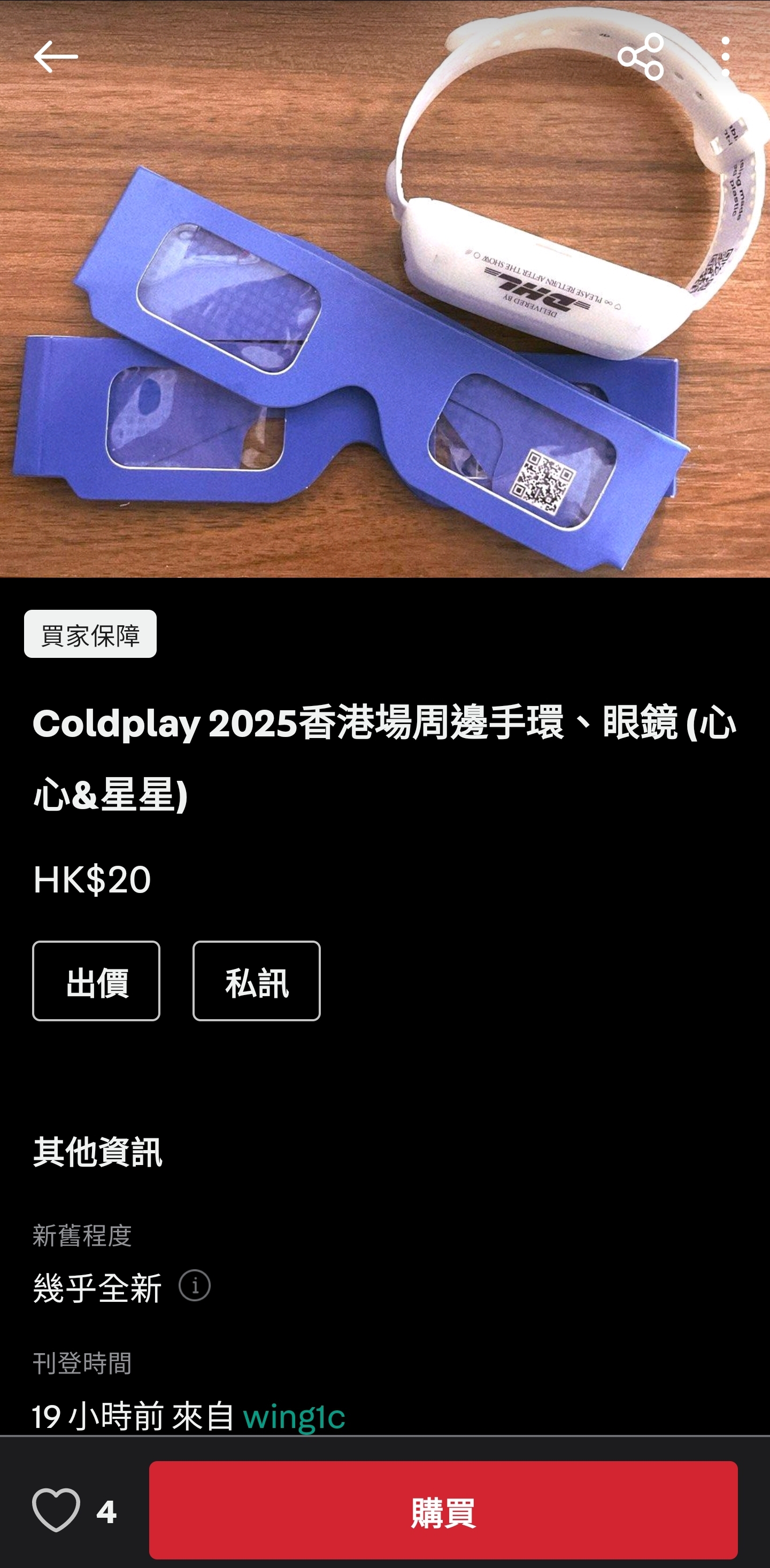Go back using the arrow icon
Image resolution: width=770 pixels, height=1568 pixels.
coord(56,57)
